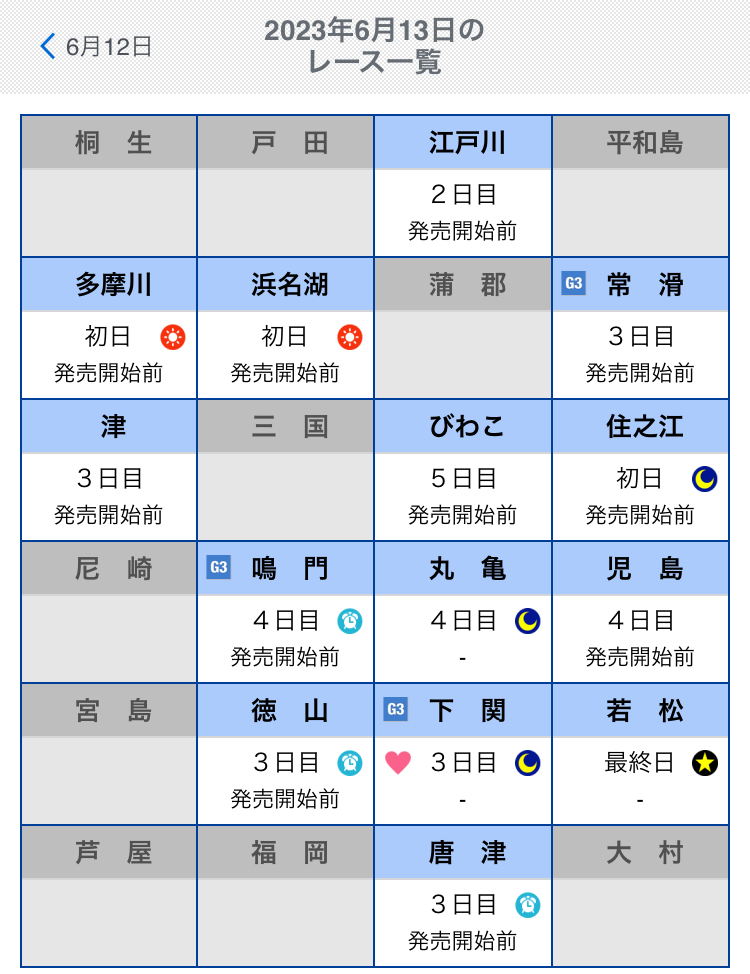
Task: Open the 多摩川 race venue
Action: pos(109,328)
